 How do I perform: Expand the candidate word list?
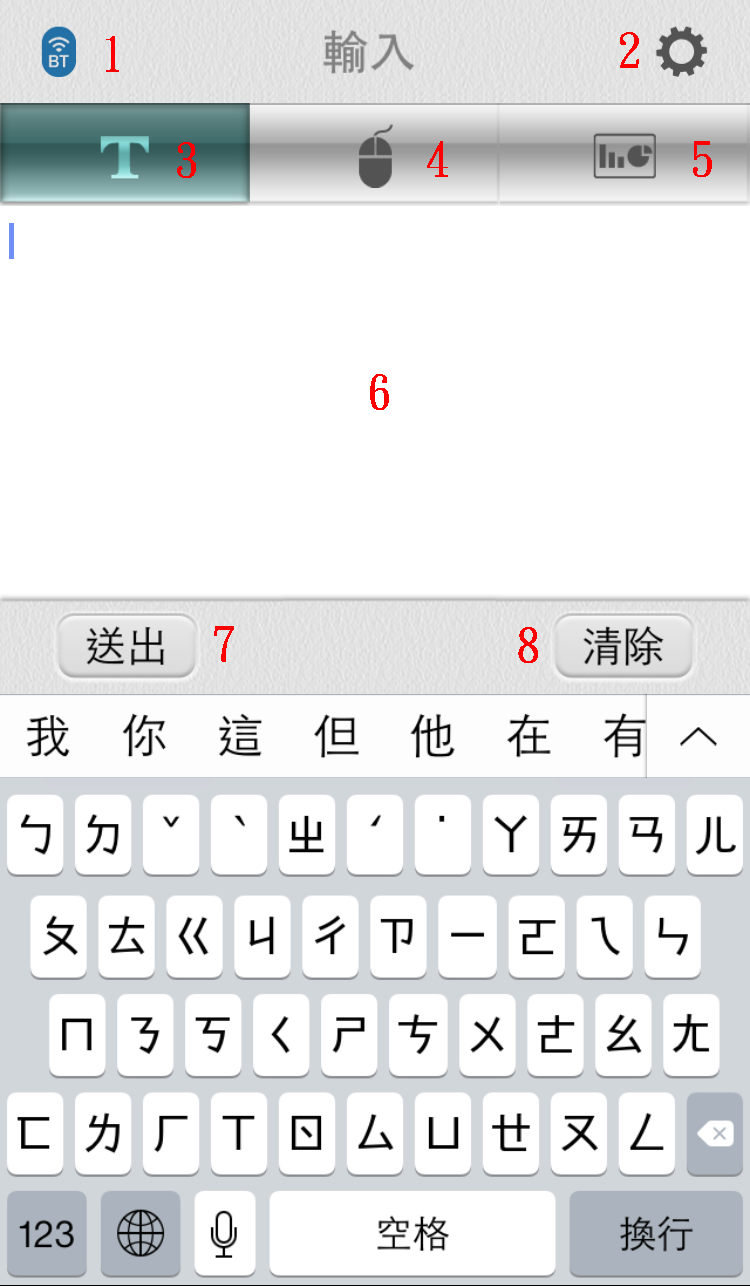(698, 737)
